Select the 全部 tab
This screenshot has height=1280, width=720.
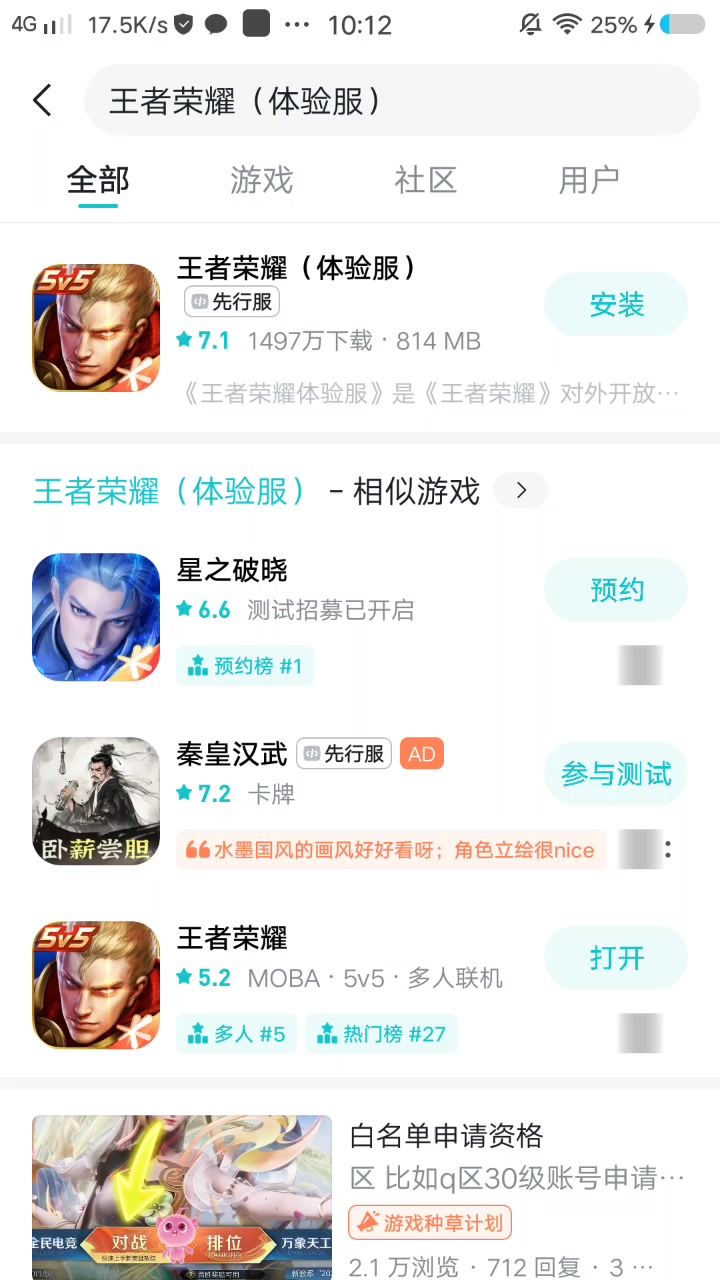click(98, 180)
